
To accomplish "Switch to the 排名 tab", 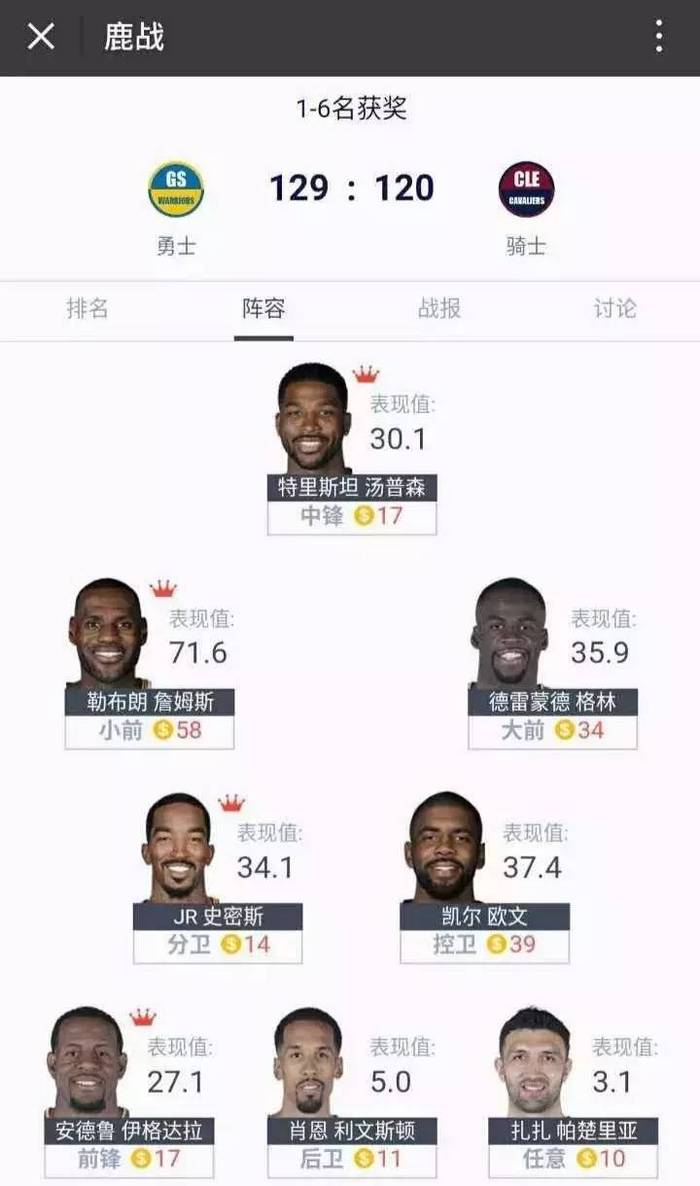I will pos(87,308).
